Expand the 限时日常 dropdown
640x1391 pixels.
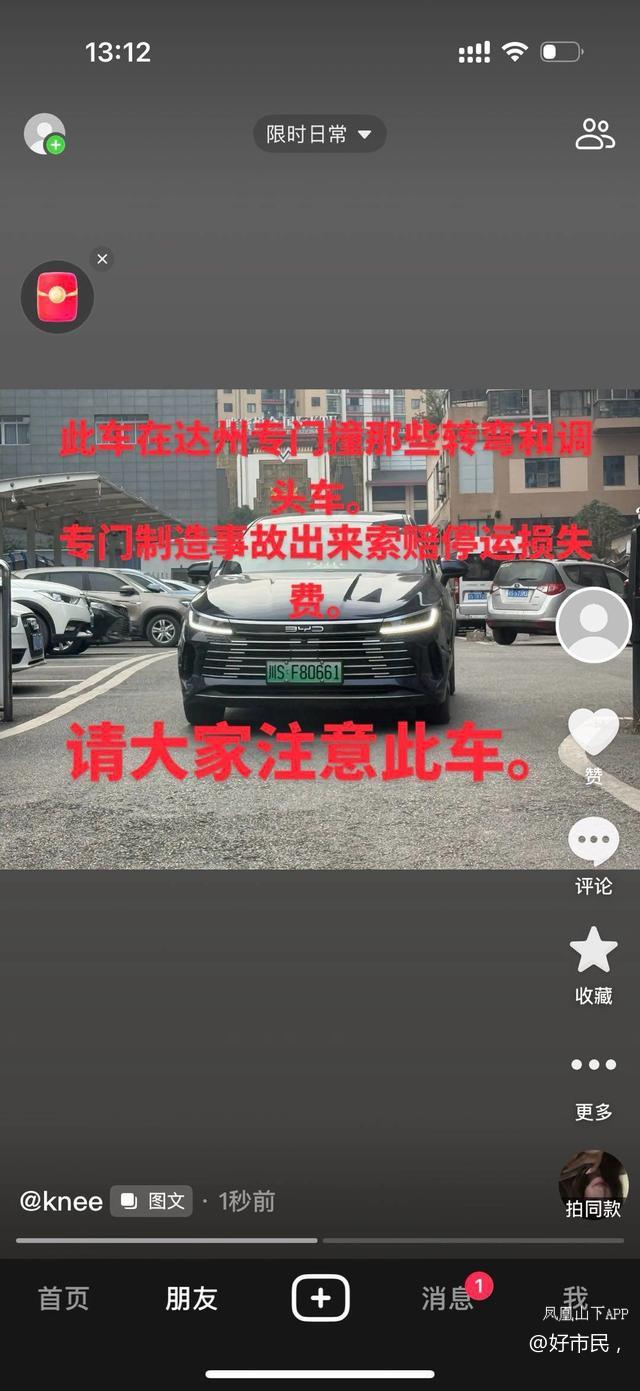pos(319,134)
